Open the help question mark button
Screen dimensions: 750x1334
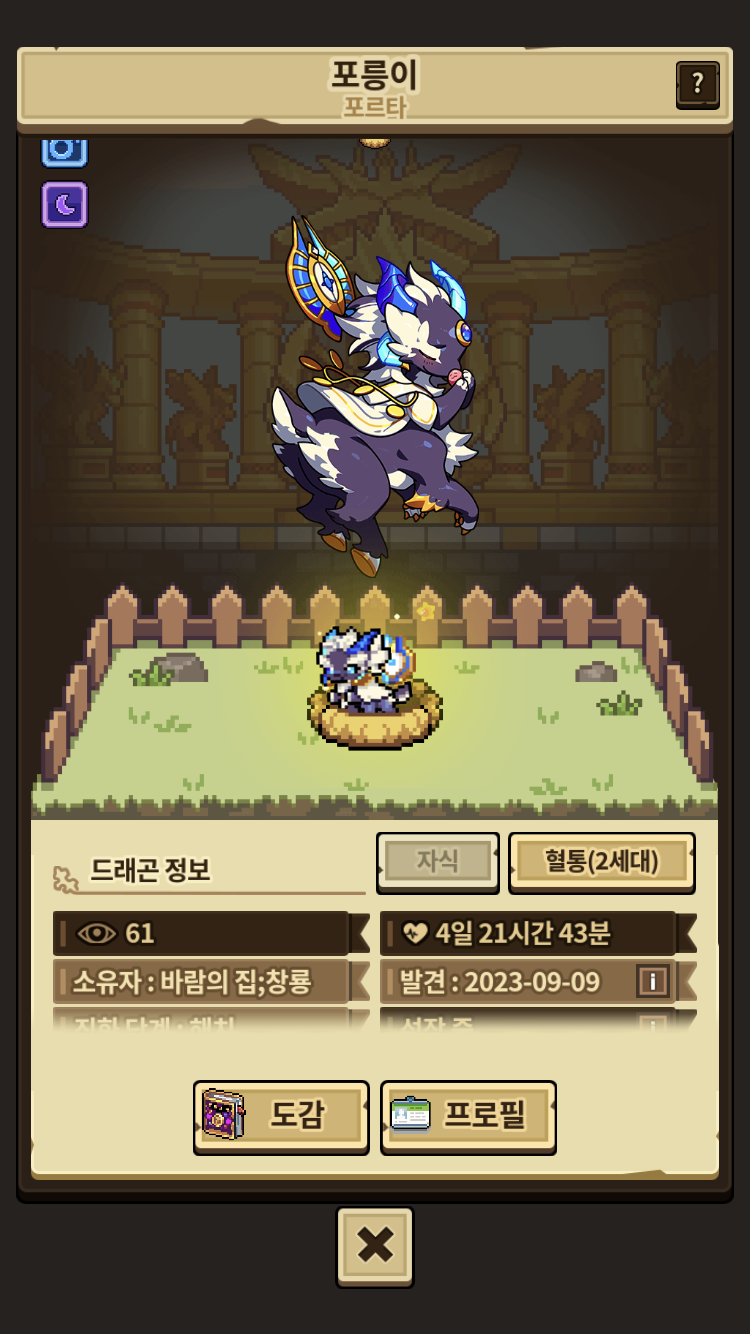(x=697, y=84)
